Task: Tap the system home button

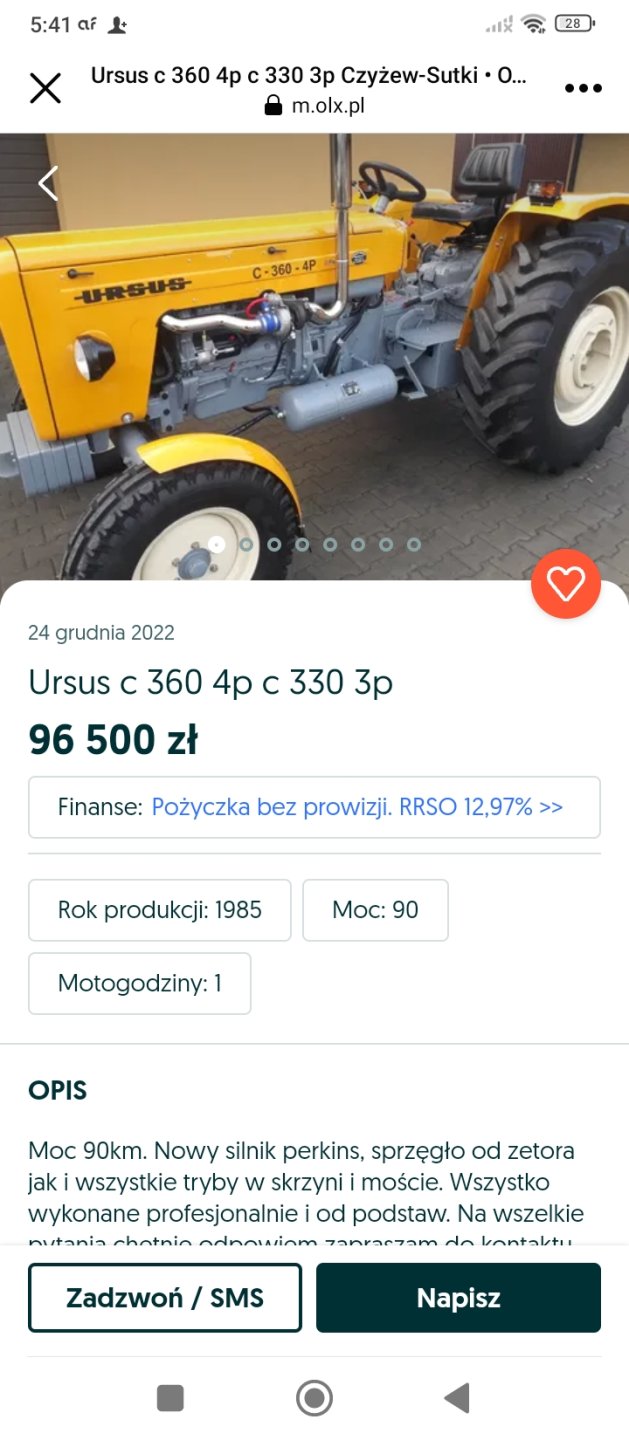Action: (x=314, y=1397)
